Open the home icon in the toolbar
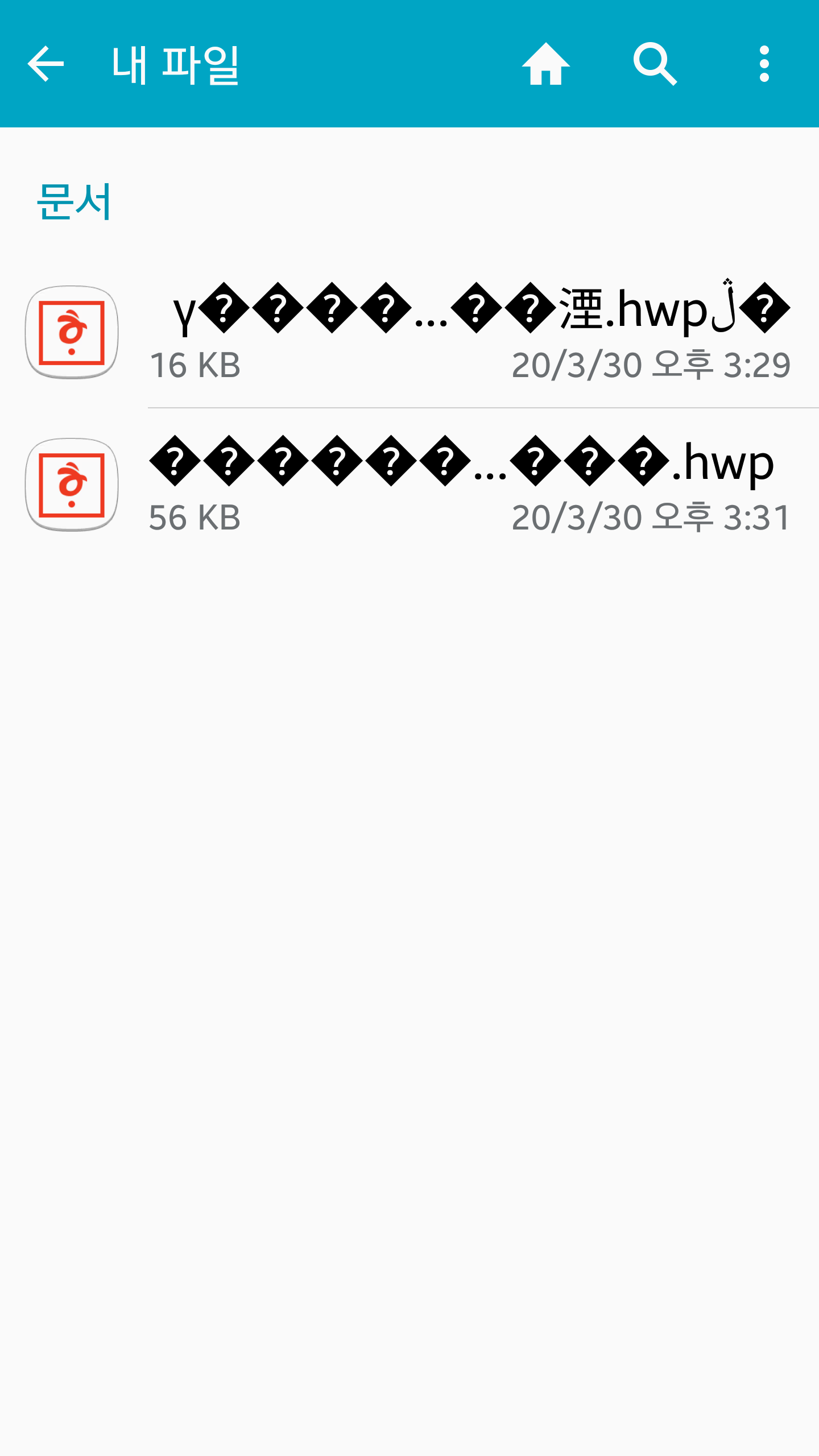The width and height of the screenshot is (819, 1456). pyautogui.click(x=546, y=64)
